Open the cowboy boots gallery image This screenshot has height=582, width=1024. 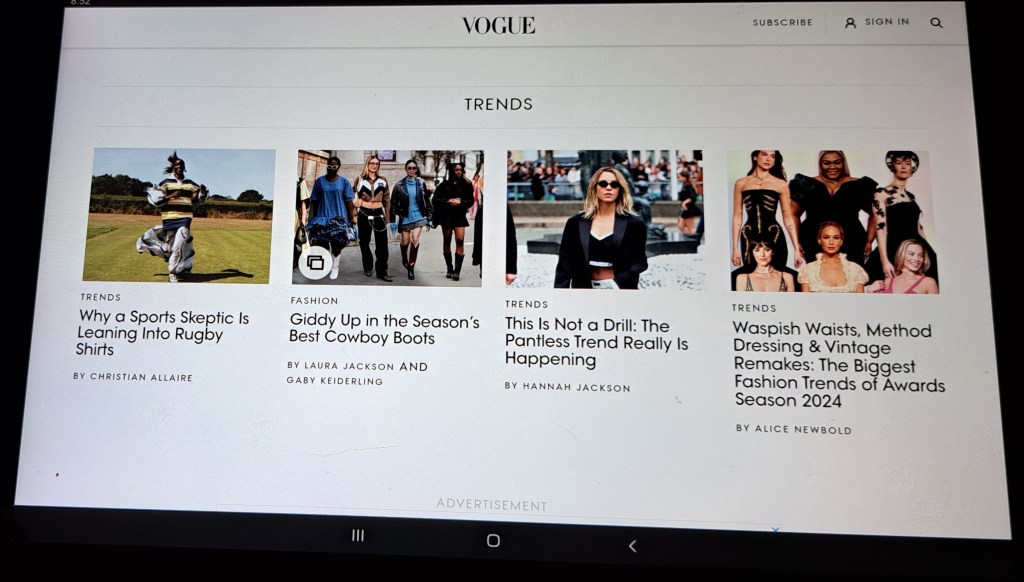pos(388,217)
